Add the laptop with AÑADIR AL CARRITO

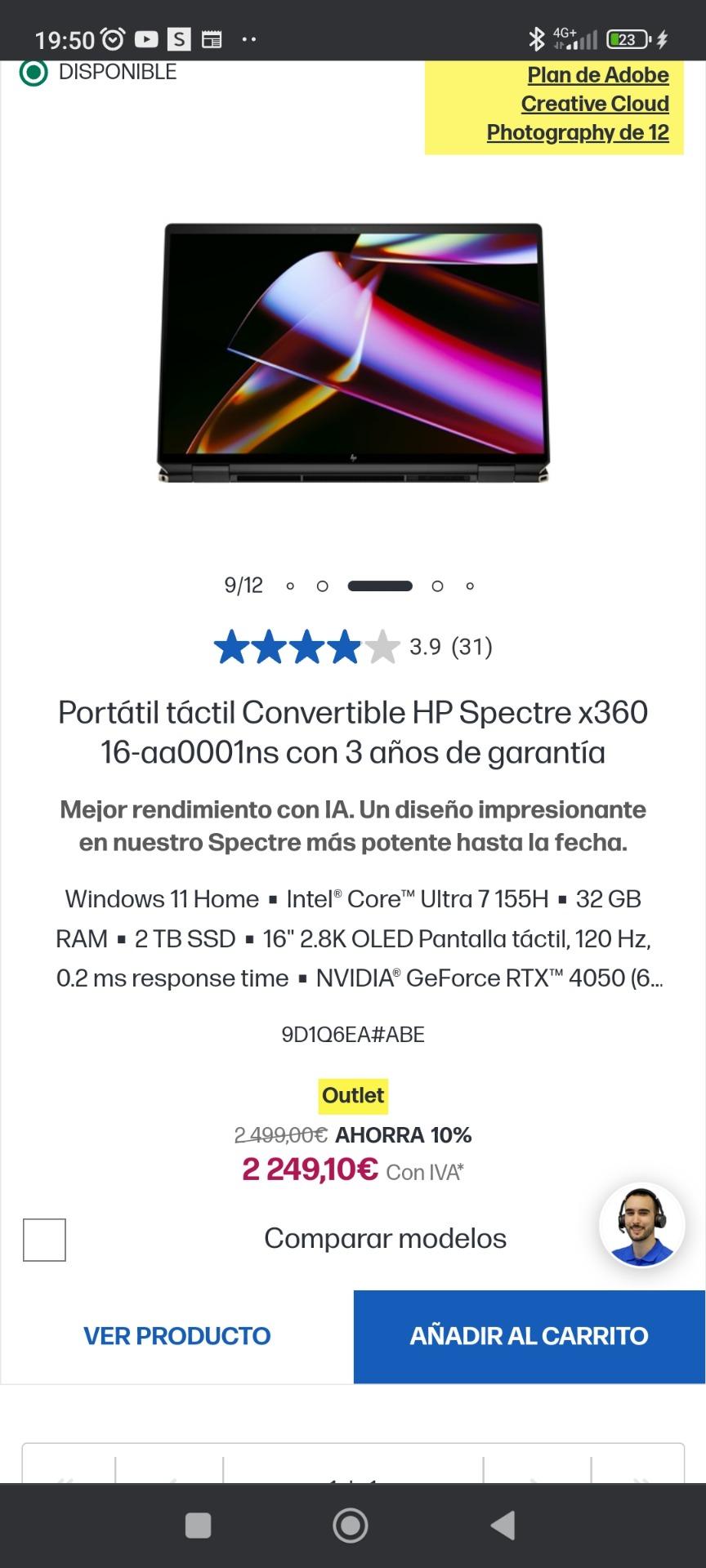pyautogui.click(x=529, y=1336)
